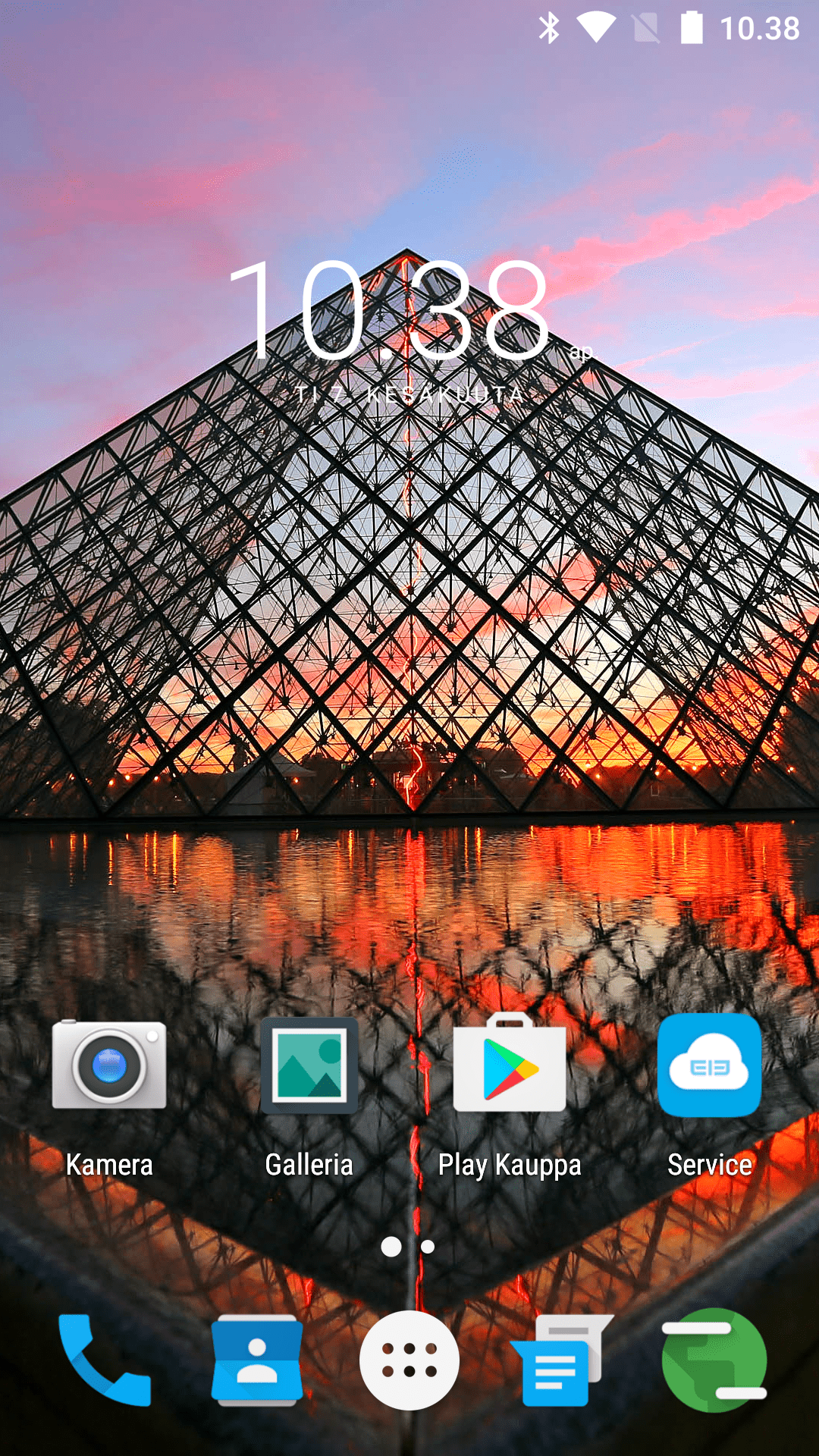Screen dimensions: 819x1456
Task: Open the app drawer
Action: (x=409, y=1360)
